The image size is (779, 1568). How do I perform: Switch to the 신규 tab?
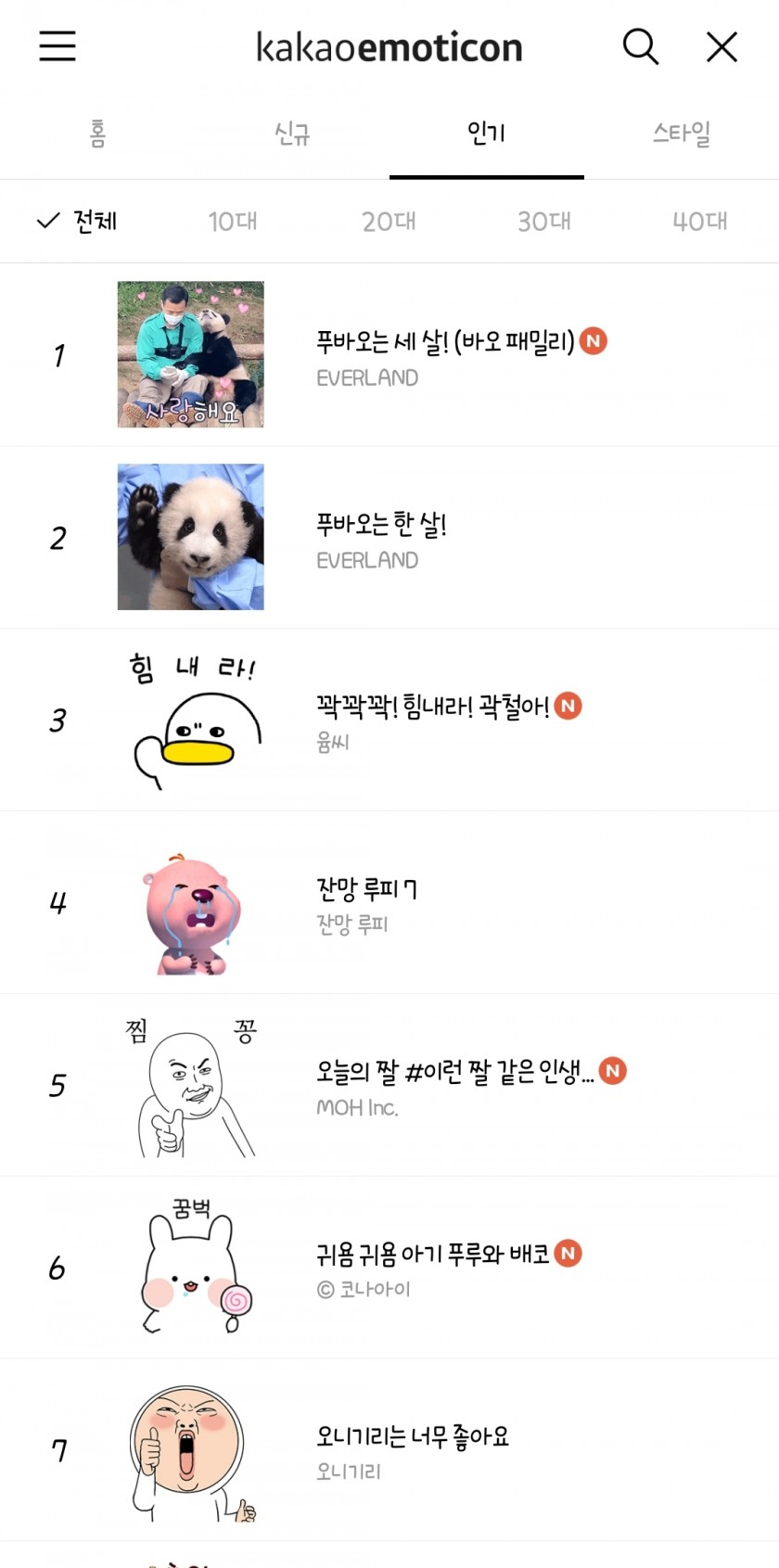(292, 134)
